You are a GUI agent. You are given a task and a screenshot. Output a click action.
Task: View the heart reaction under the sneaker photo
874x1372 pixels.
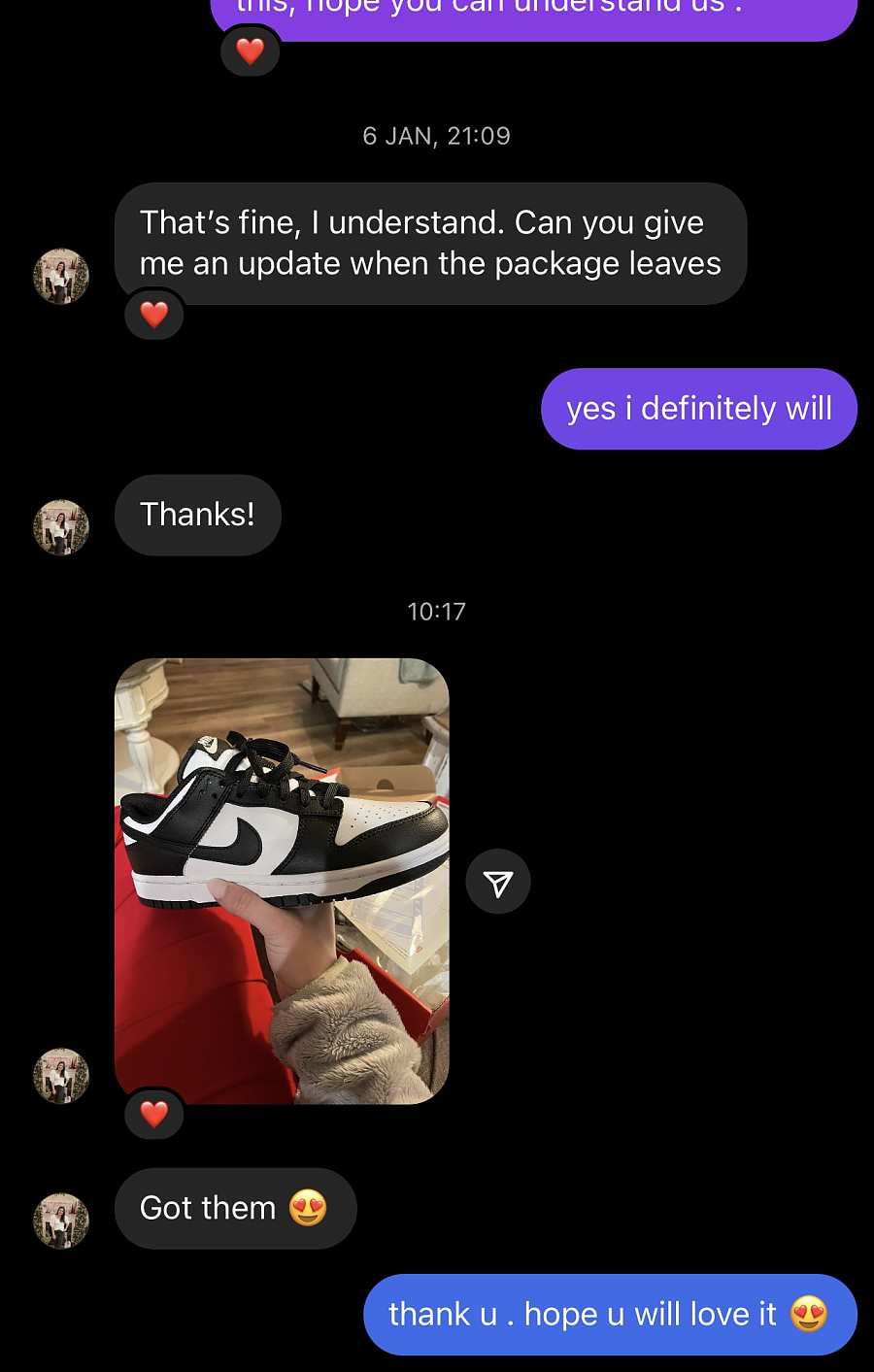click(x=154, y=1114)
